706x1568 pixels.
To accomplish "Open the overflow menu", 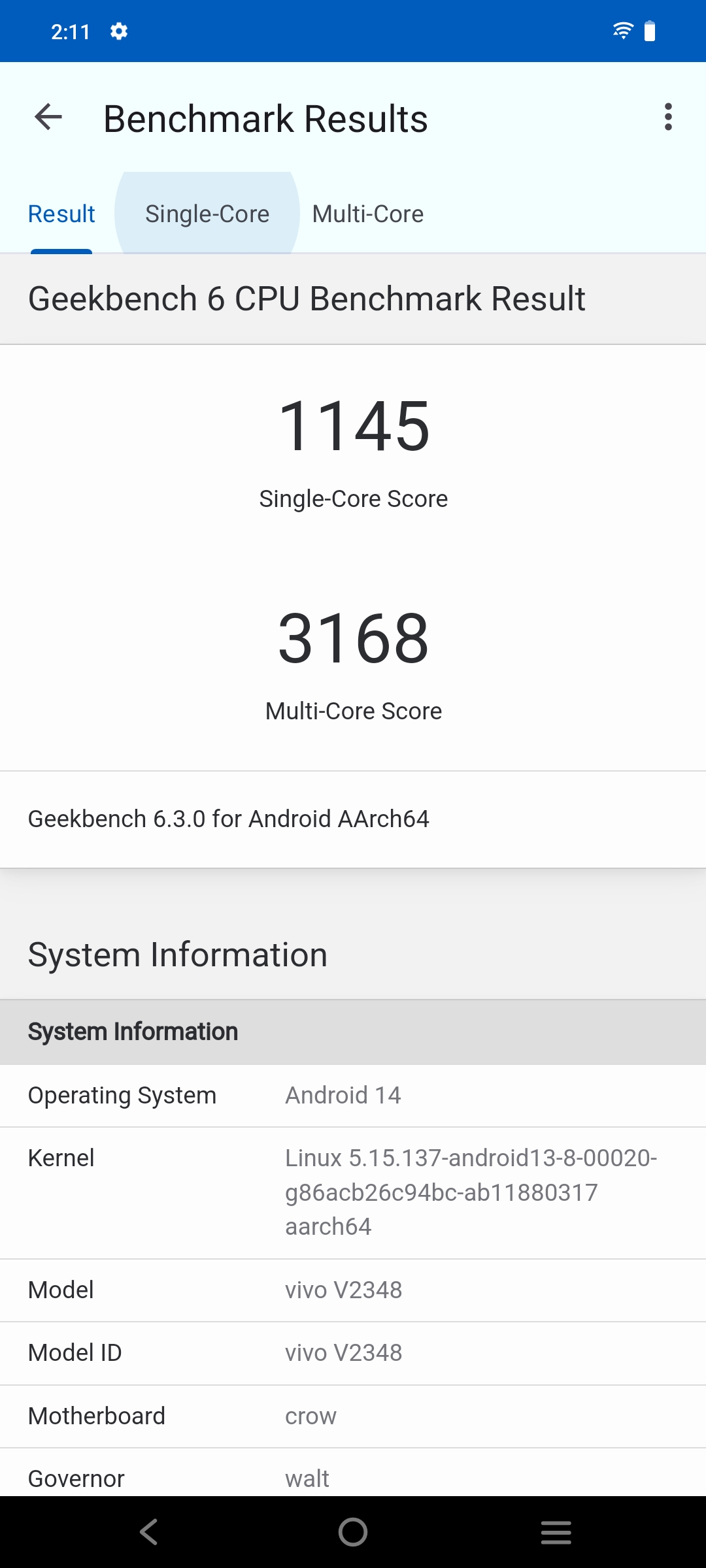I will tap(667, 118).
